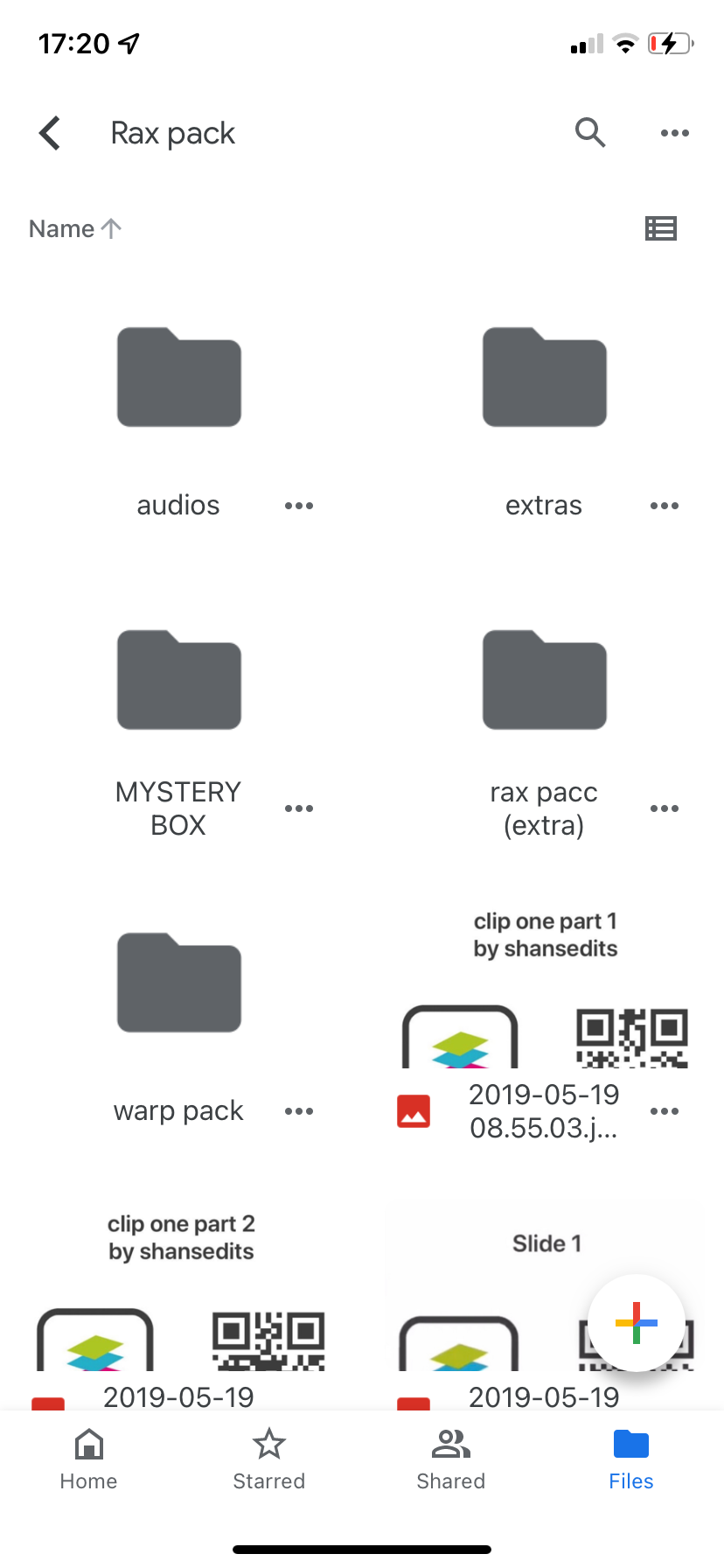Switch to the Starred tab
This screenshot has width=724, height=1568.
point(269,1459)
